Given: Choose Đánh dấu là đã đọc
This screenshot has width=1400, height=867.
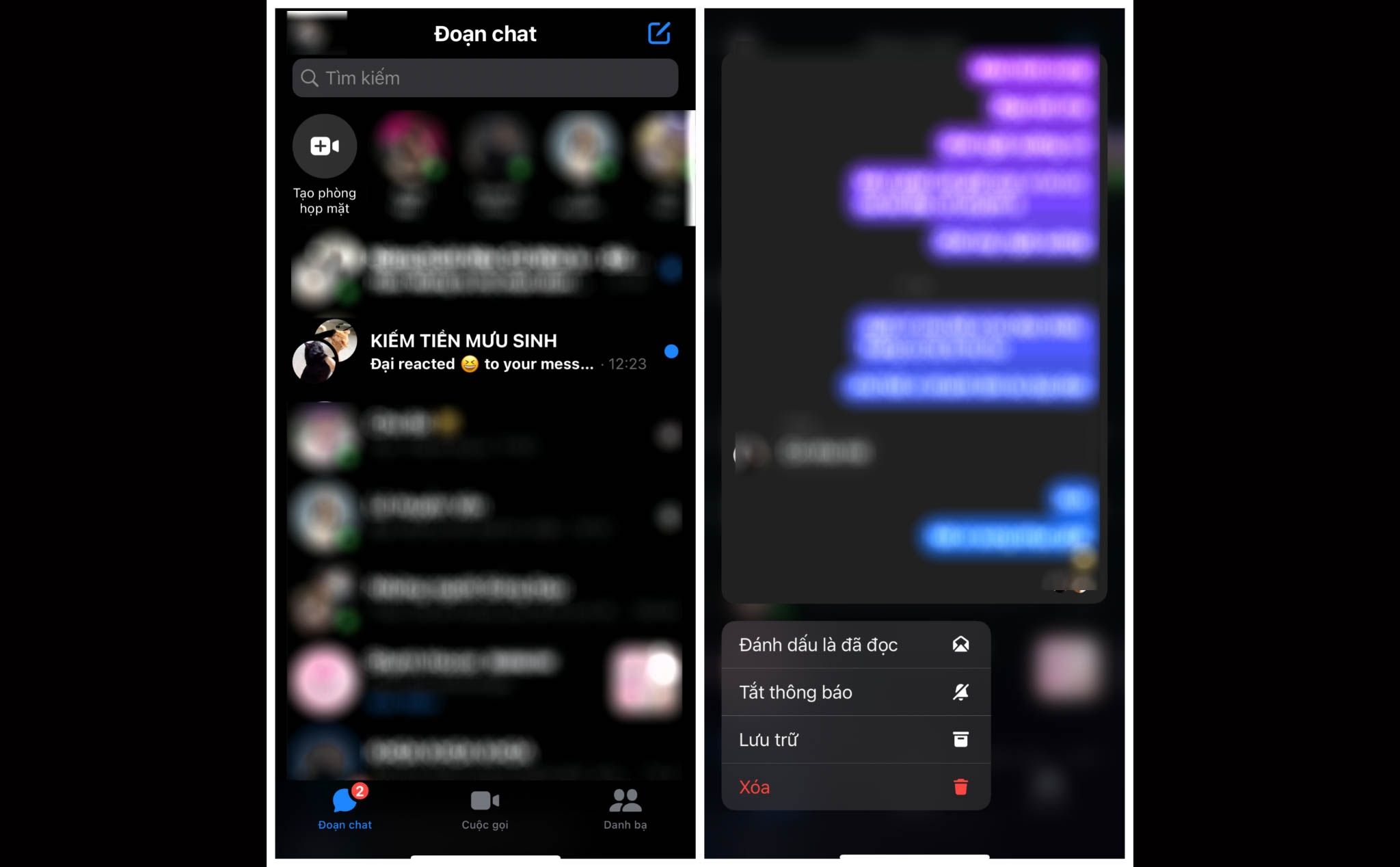Looking at the screenshot, I should point(855,645).
